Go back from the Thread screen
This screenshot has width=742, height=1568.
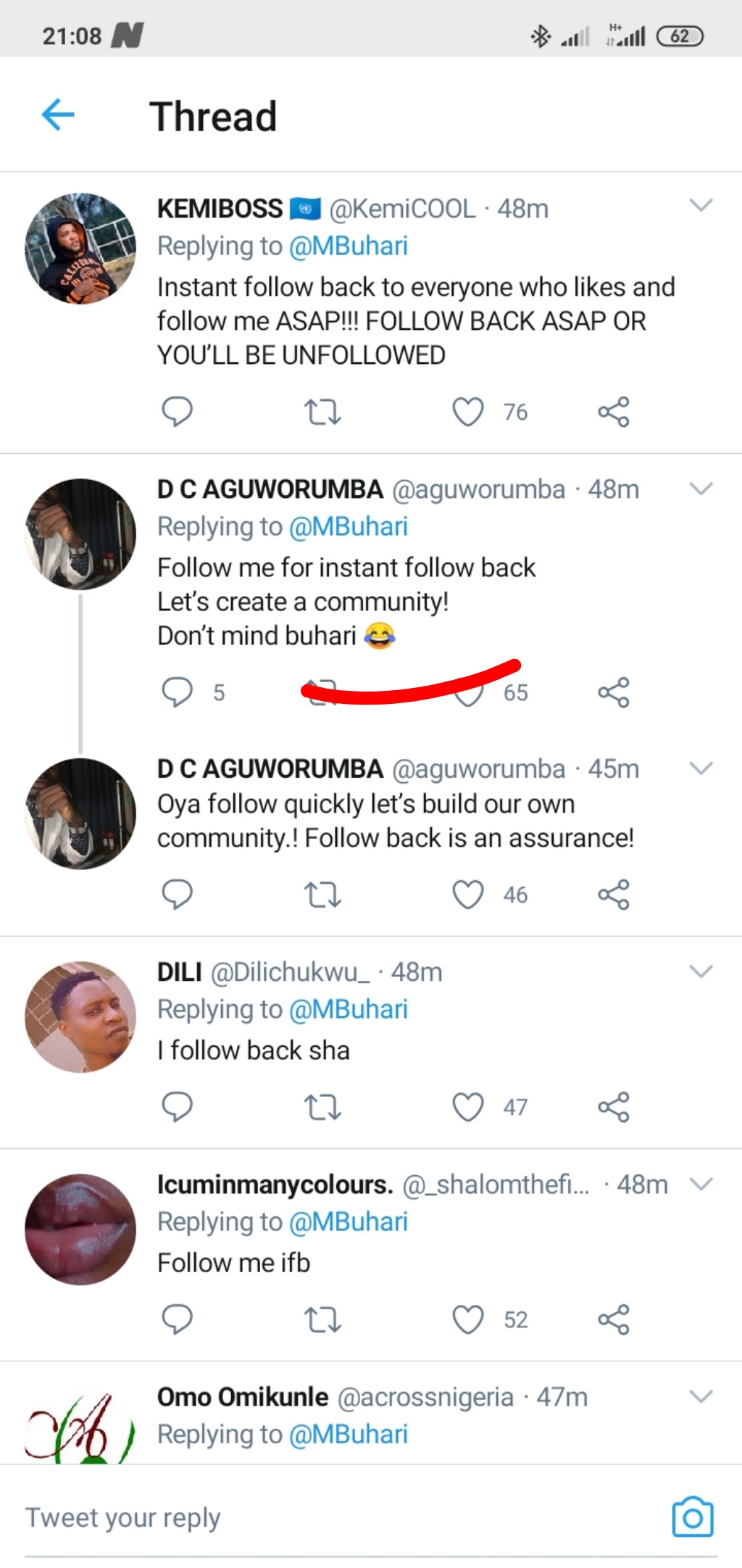[x=58, y=115]
